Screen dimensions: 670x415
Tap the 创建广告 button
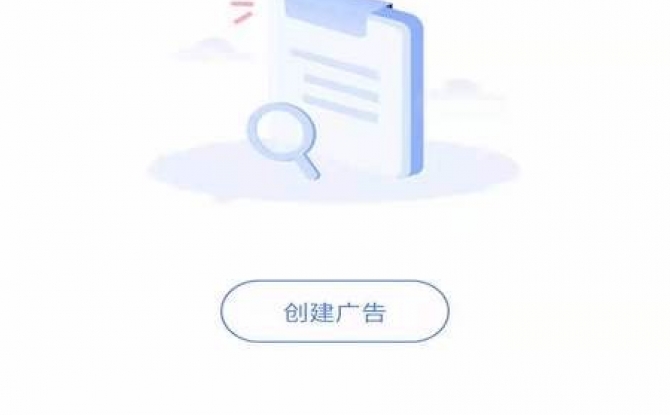(334, 311)
